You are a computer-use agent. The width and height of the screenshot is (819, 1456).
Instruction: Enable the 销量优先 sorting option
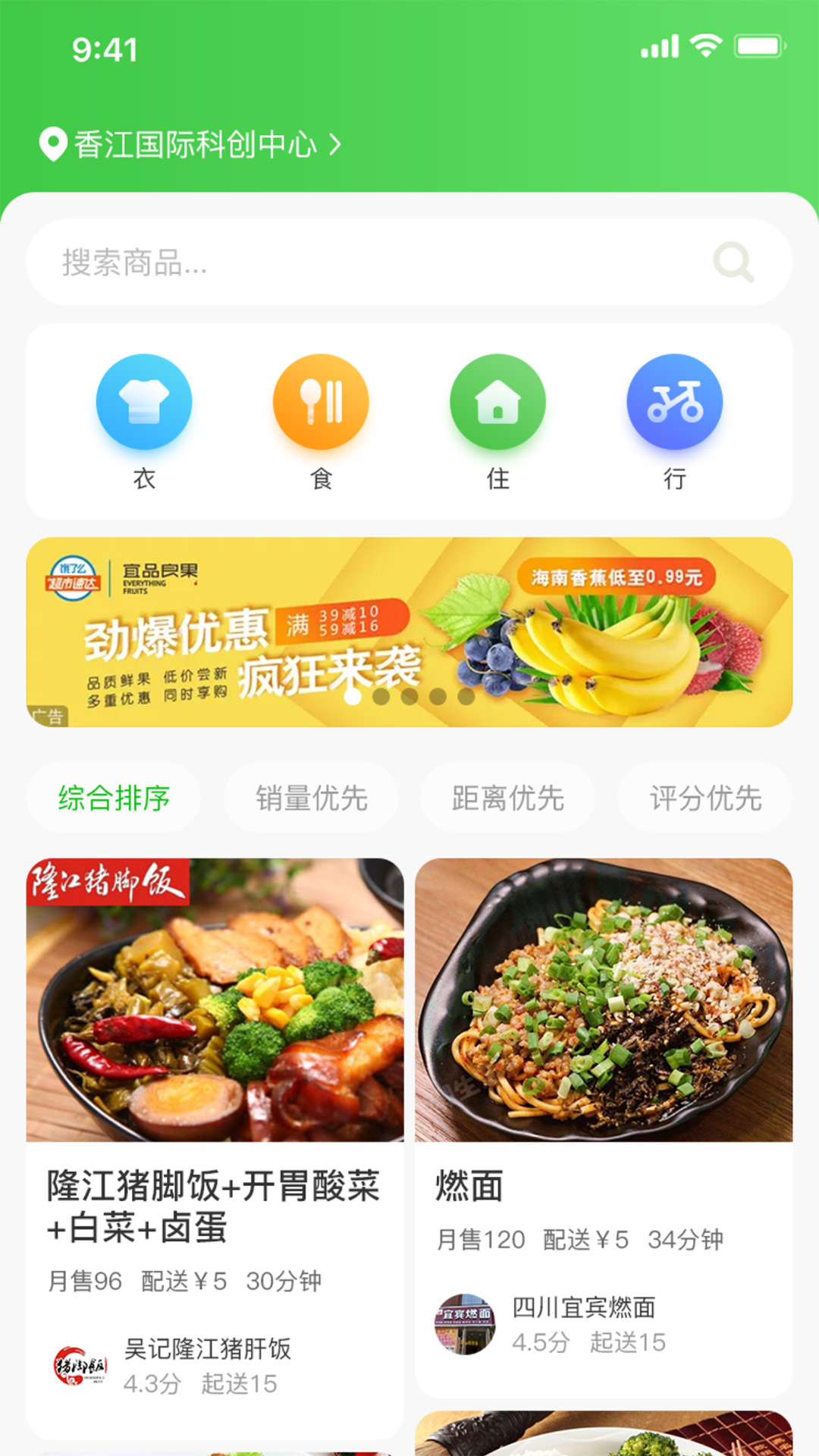(312, 797)
